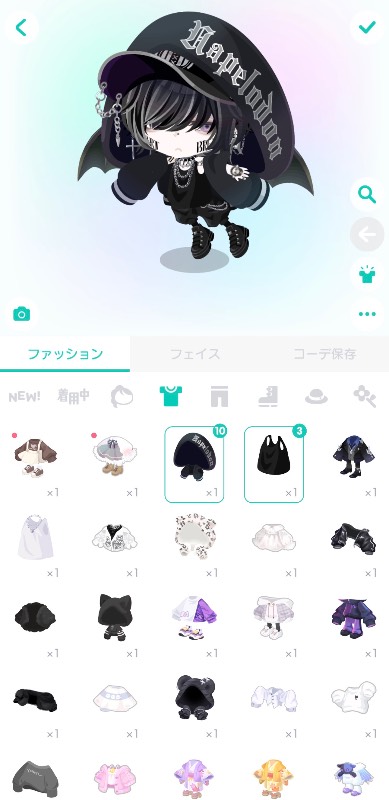Screen dimensions: 389x800
Task: Open the three-dots more menu
Action: click(367, 314)
